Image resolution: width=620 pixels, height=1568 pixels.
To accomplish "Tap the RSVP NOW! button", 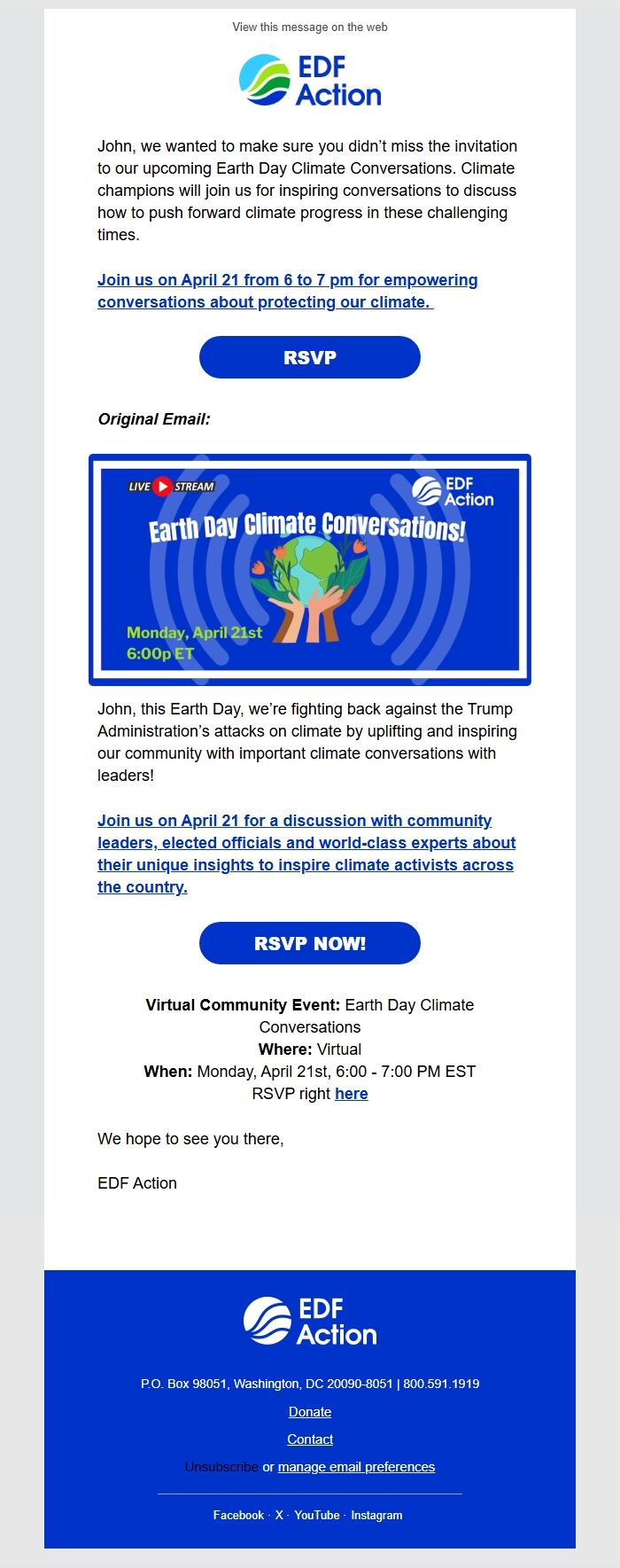I will coord(309,943).
